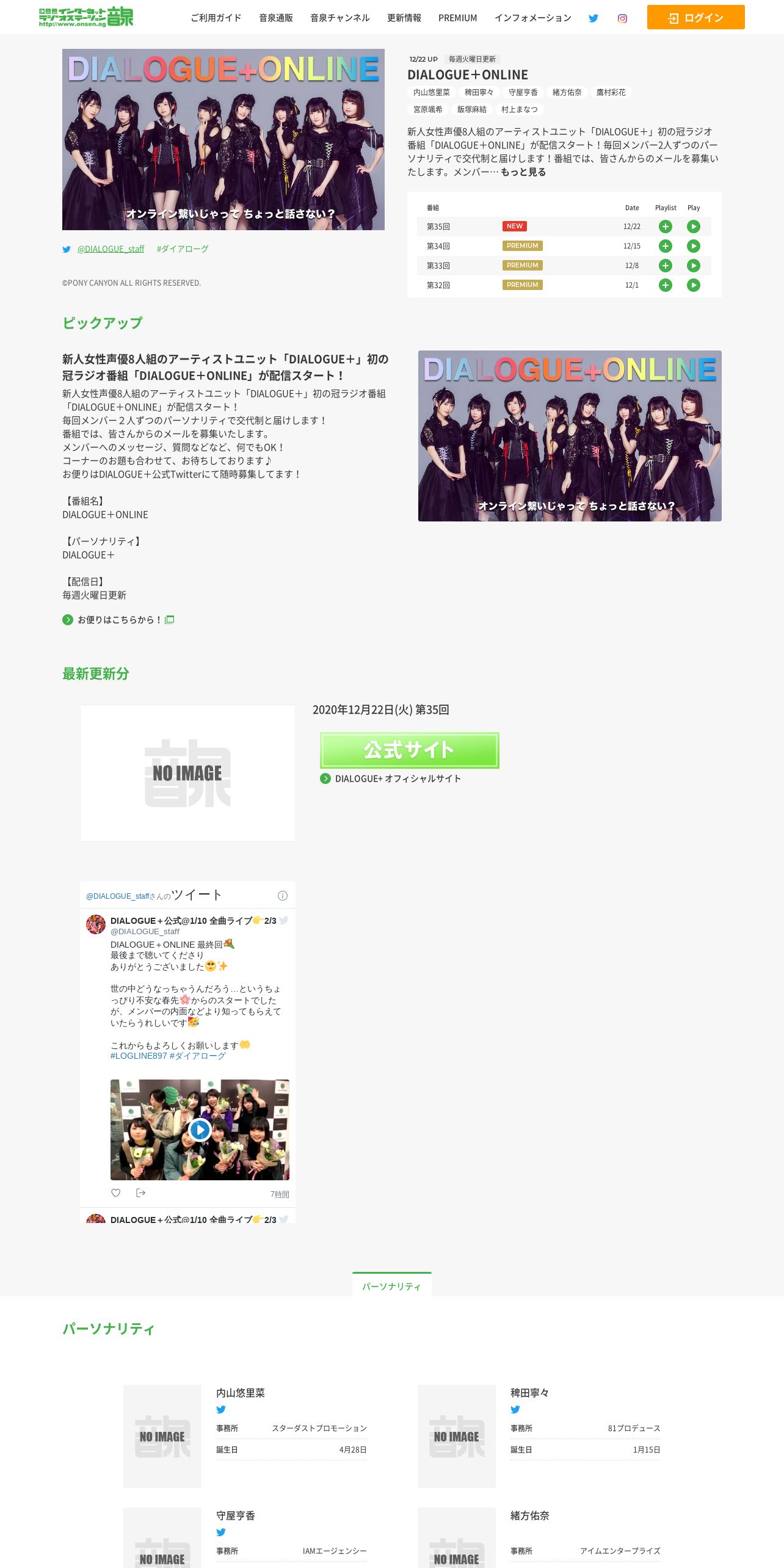The image size is (784, 1568).
Task: Tap the orange ログイン login button
Action: click(695, 18)
